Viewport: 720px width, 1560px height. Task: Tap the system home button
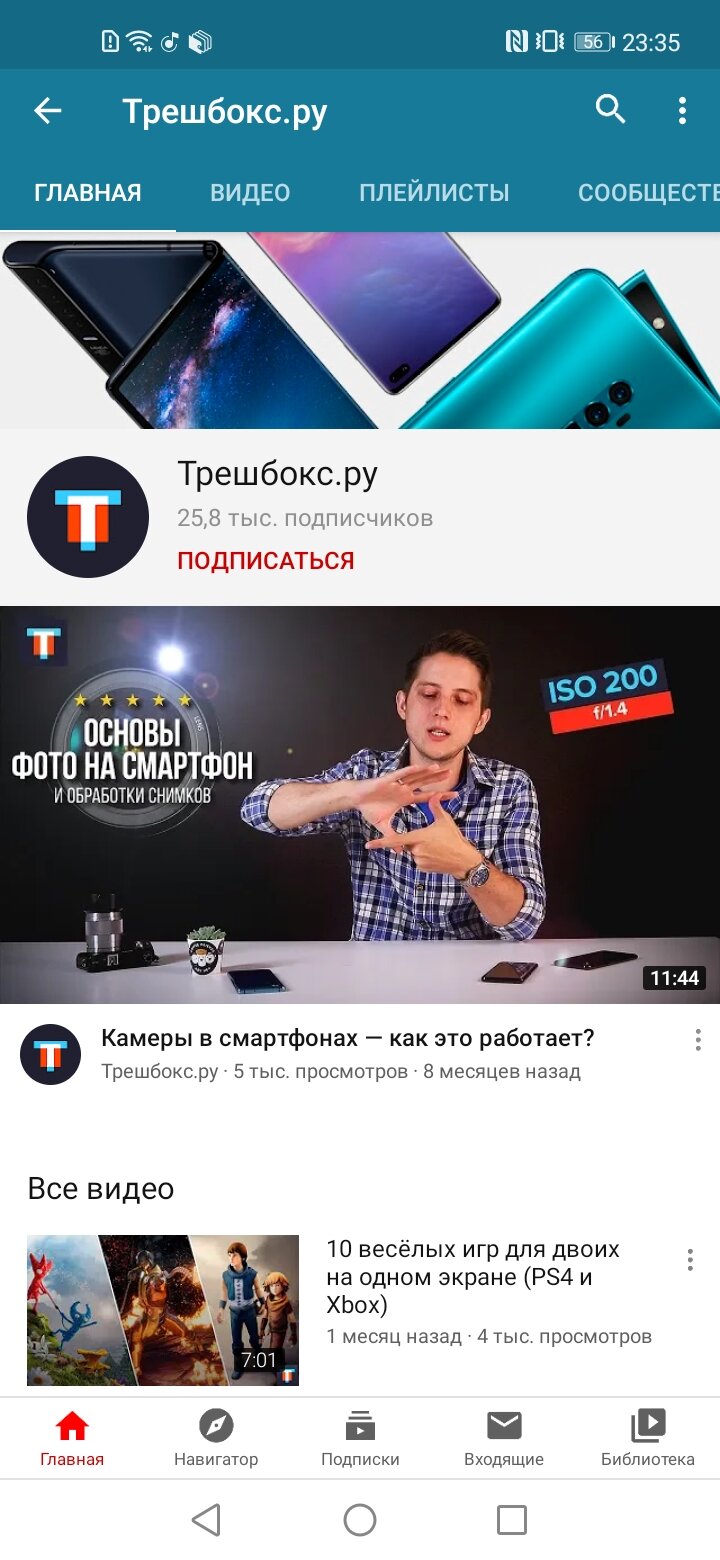click(x=360, y=1520)
